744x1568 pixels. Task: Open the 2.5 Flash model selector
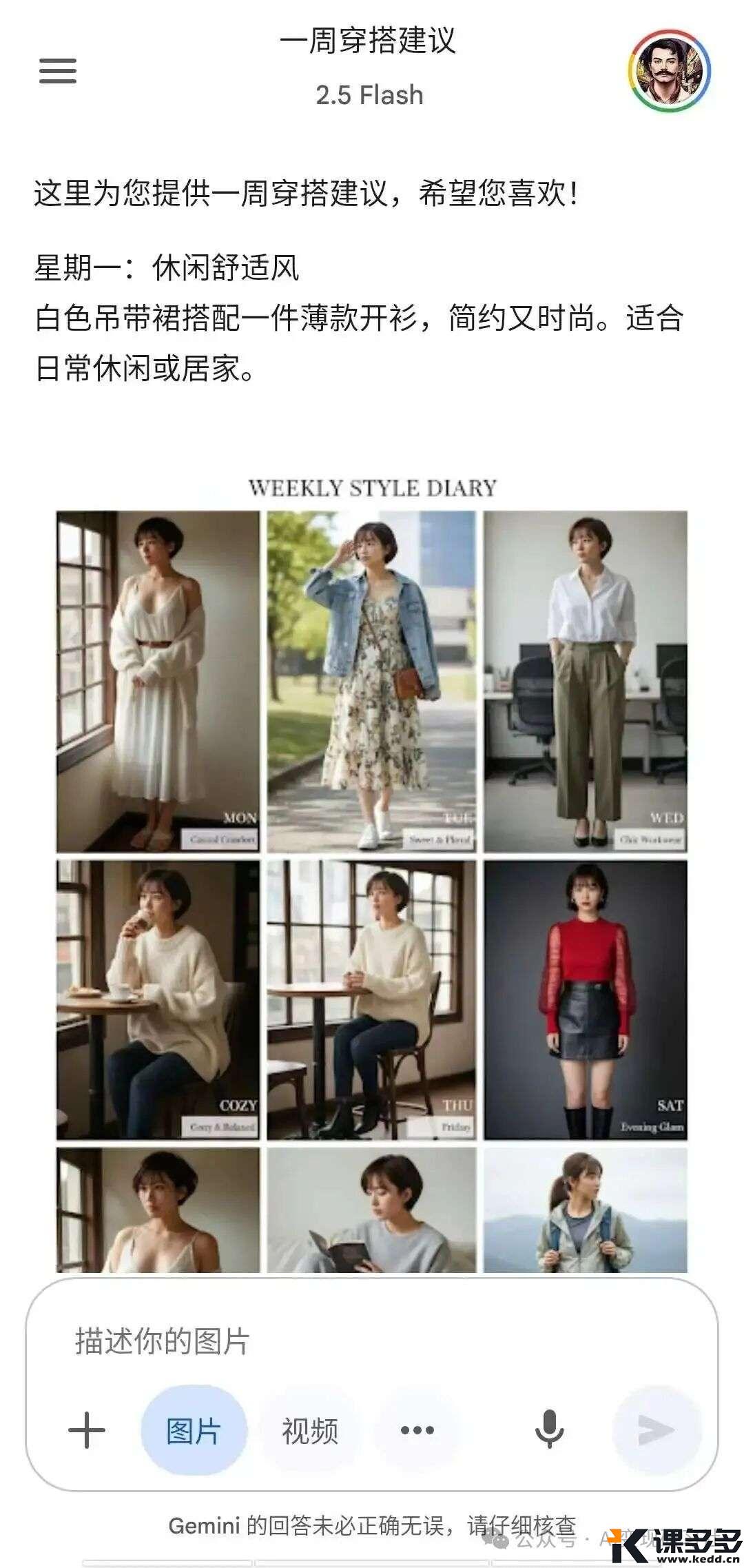pyautogui.click(x=369, y=95)
